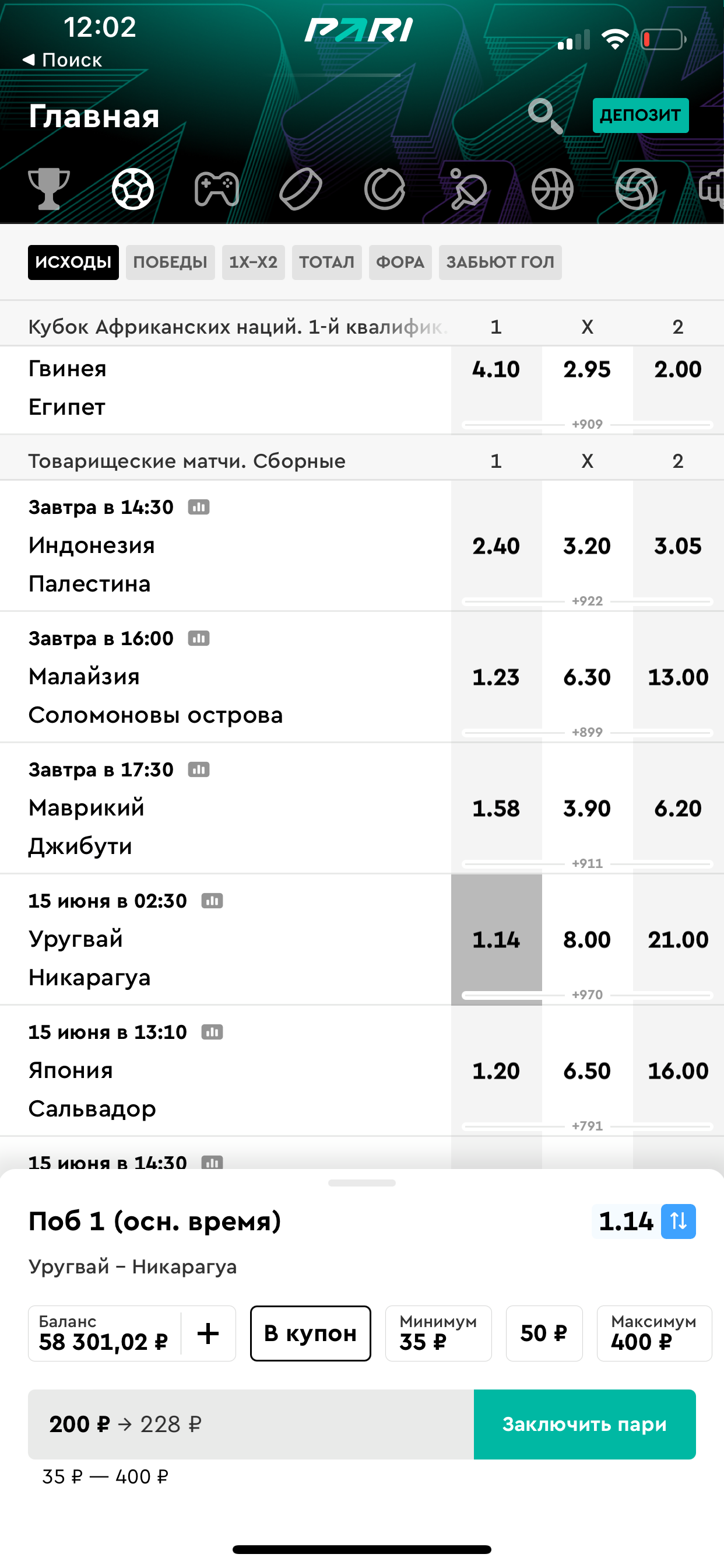Open the search magnifier icon
The image size is (724, 1568).
[544, 116]
